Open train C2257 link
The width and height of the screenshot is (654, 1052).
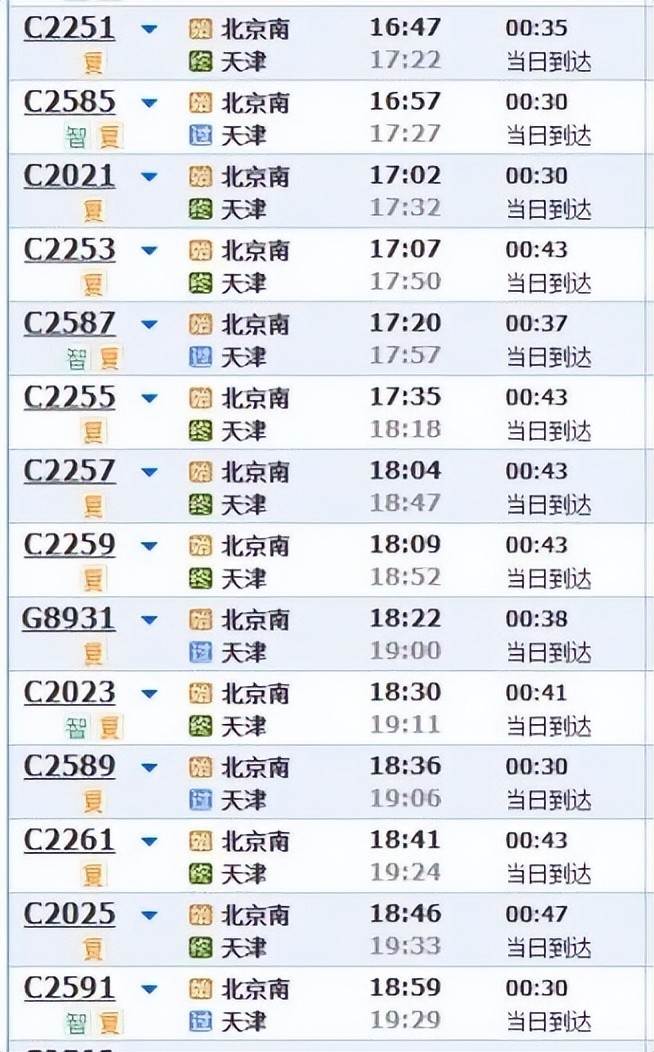pos(69,472)
